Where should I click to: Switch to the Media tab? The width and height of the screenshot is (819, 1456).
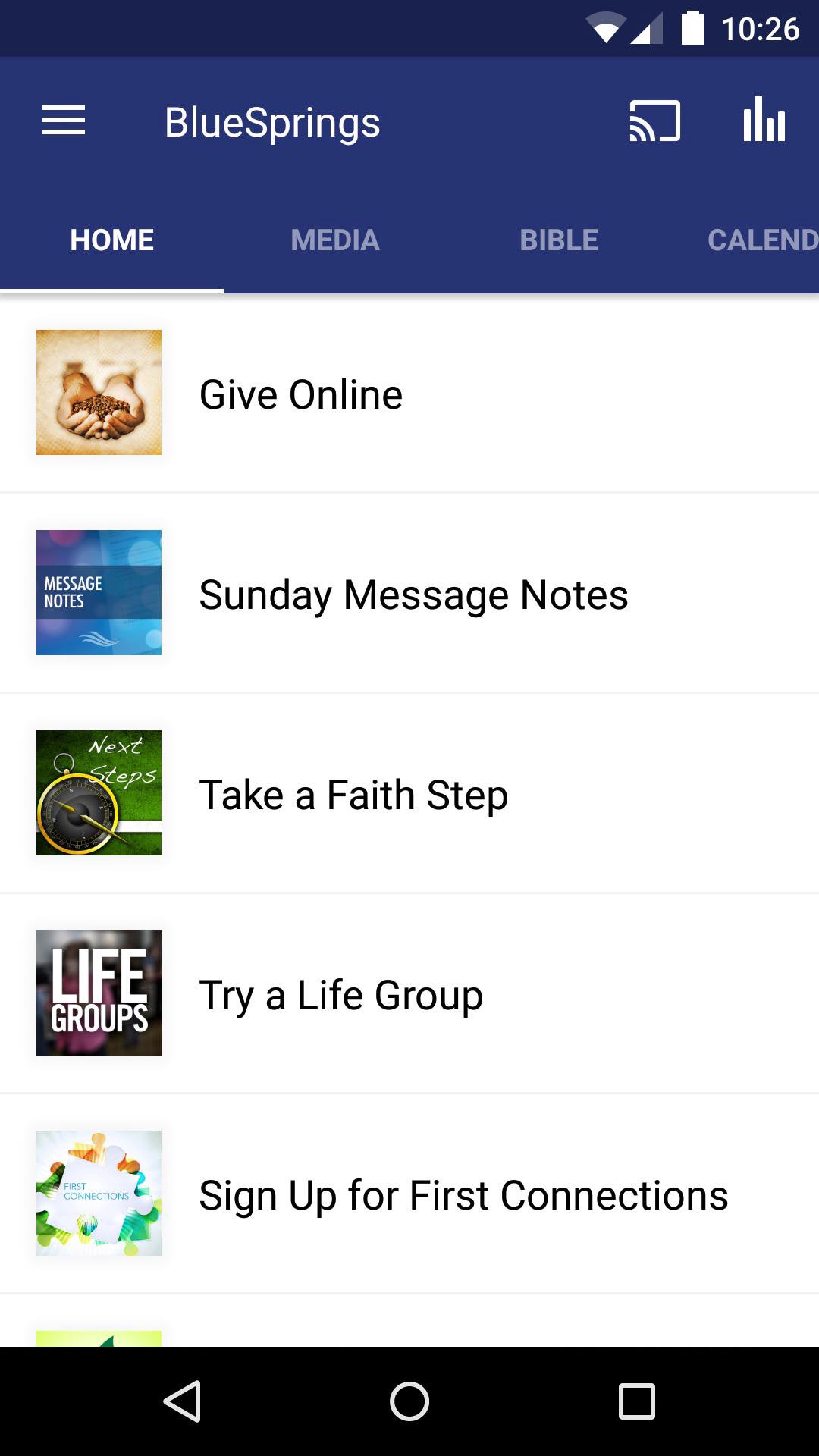click(335, 240)
